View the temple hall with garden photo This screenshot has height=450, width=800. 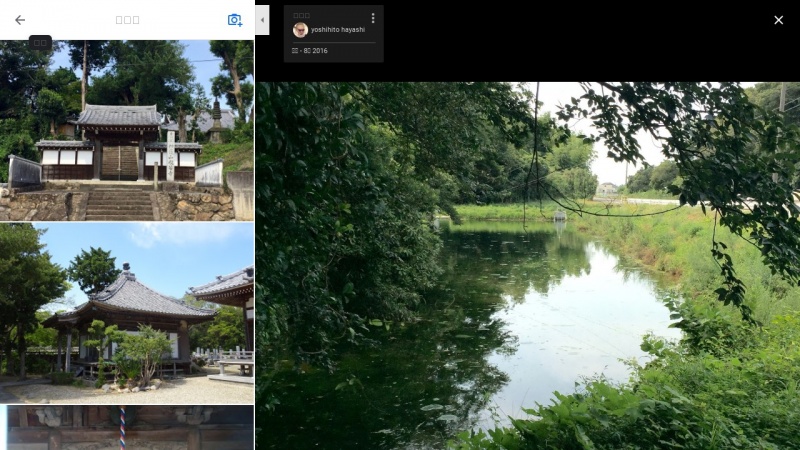click(x=127, y=312)
